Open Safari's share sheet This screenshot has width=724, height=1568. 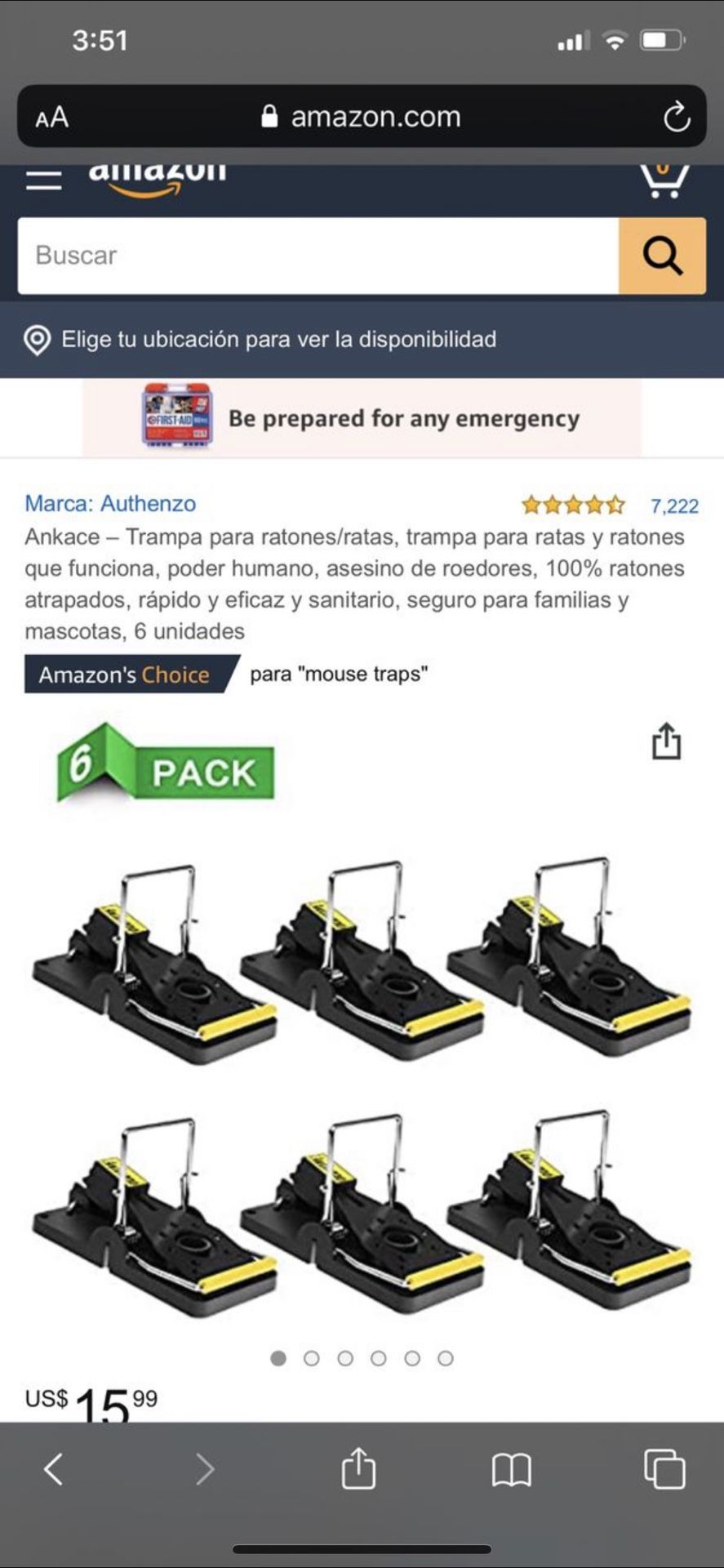tap(358, 1468)
